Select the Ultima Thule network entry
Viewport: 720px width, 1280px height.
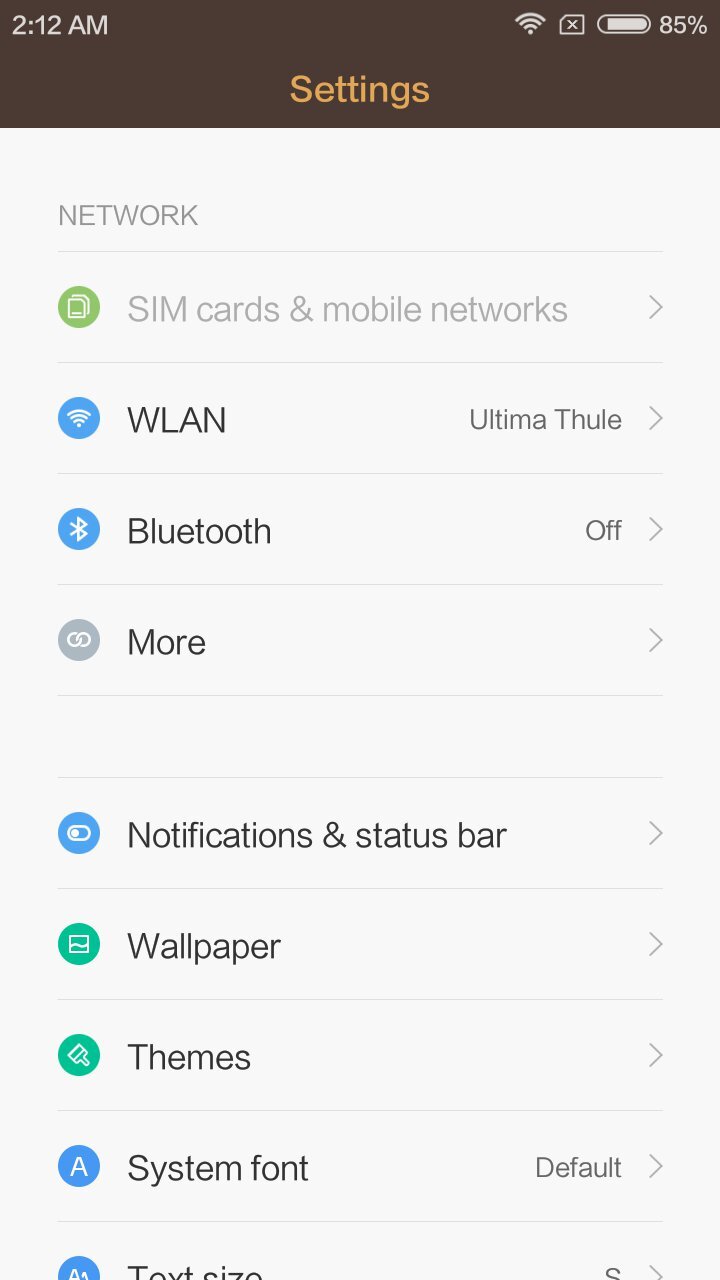545,418
